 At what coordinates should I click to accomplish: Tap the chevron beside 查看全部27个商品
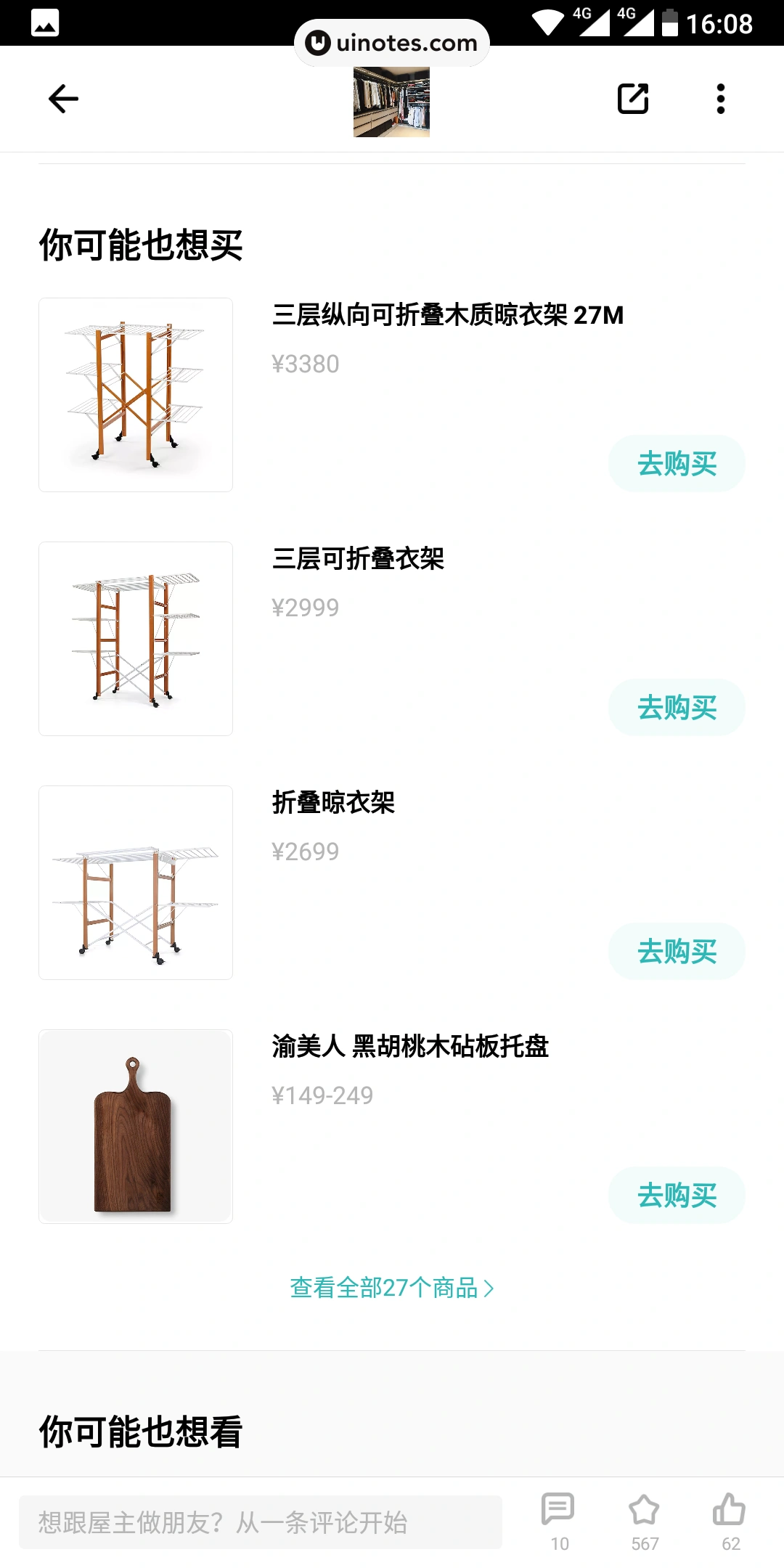[x=491, y=1287]
